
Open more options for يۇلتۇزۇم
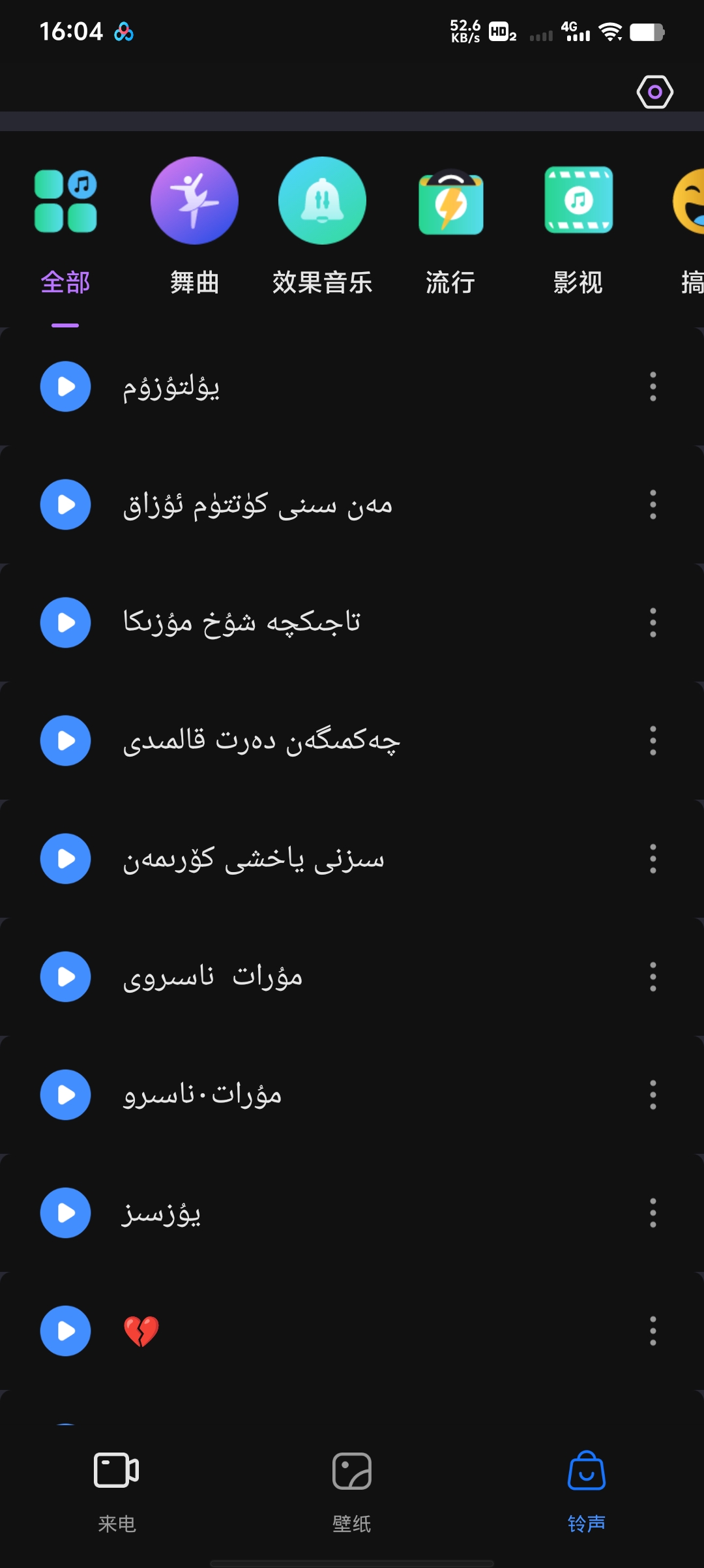tap(653, 387)
